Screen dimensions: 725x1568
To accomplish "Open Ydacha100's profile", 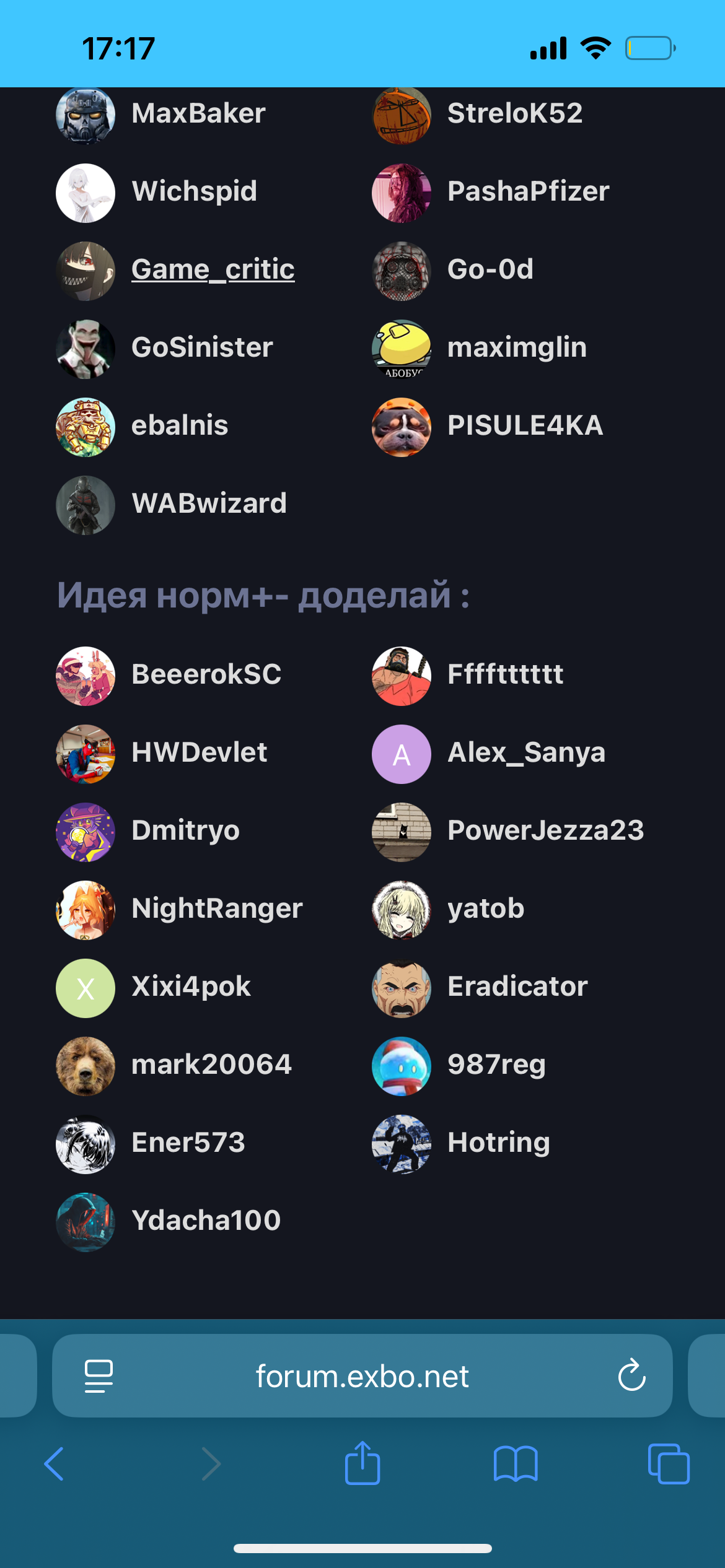I will tap(206, 1221).
